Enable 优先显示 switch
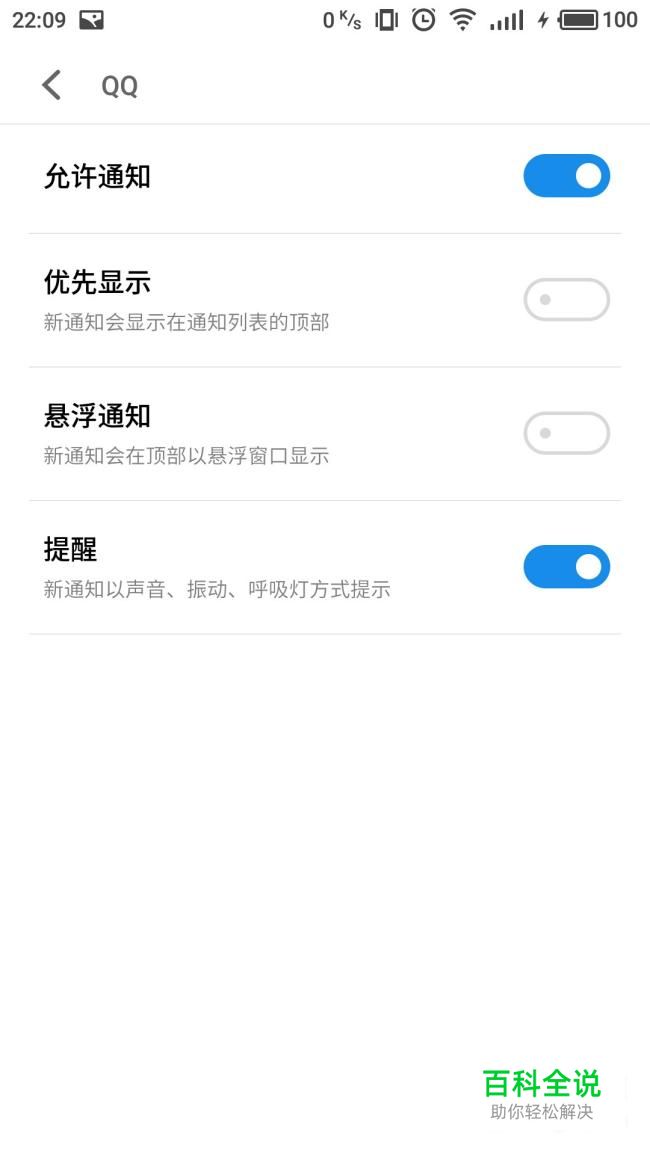650x1155 pixels. (x=566, y=299)
